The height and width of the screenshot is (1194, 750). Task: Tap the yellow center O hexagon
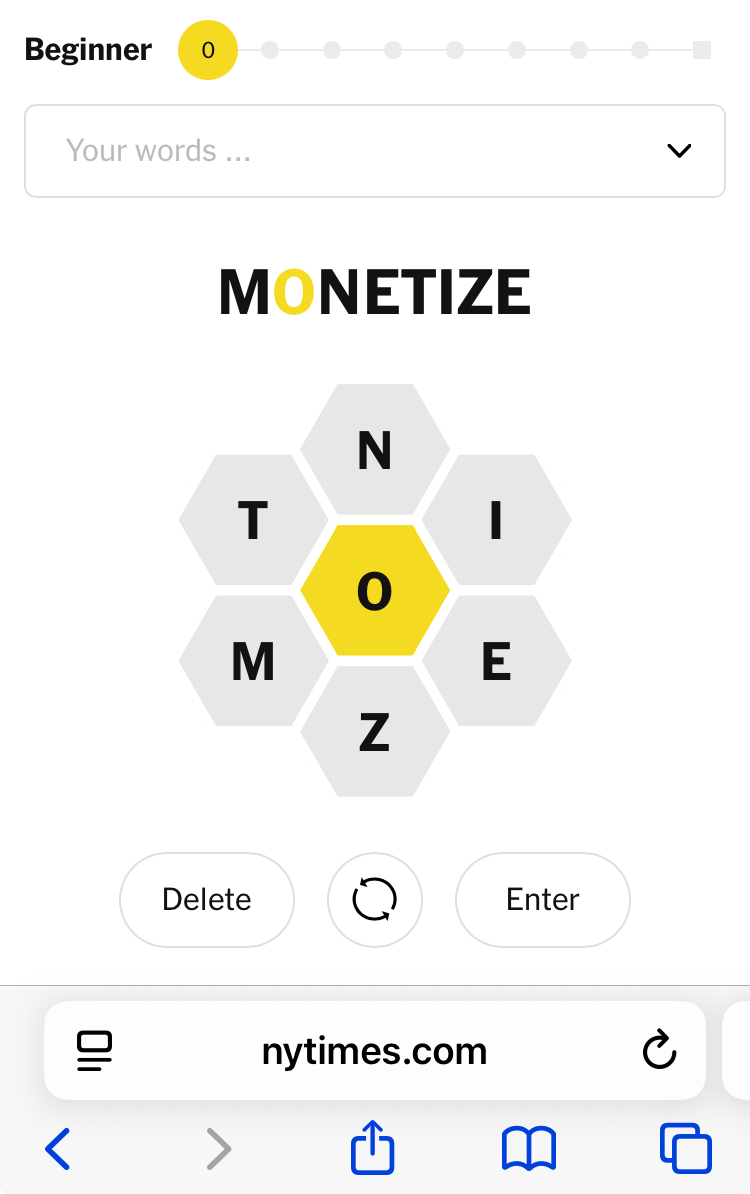[x=374, y=591]
